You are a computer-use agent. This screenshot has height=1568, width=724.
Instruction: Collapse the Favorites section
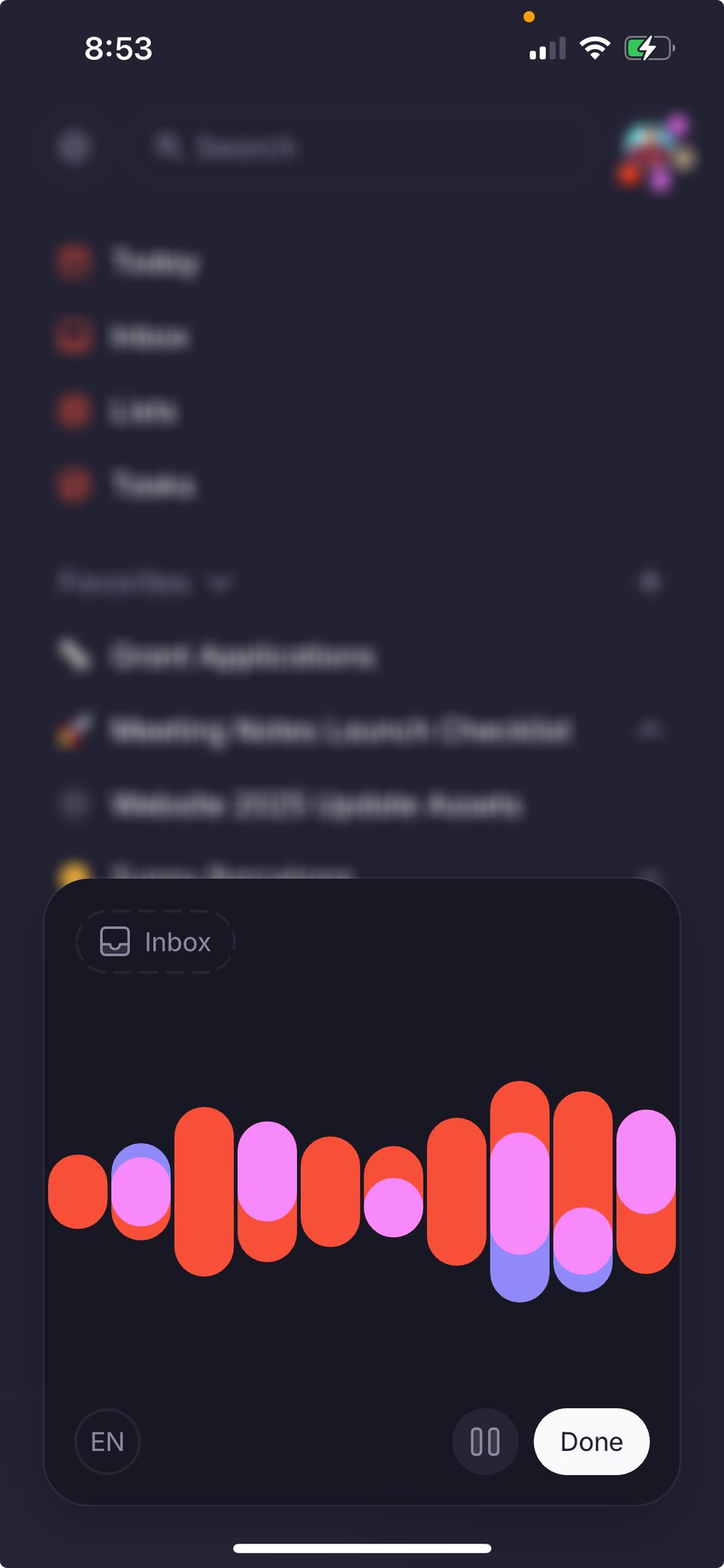coord(220,583)
